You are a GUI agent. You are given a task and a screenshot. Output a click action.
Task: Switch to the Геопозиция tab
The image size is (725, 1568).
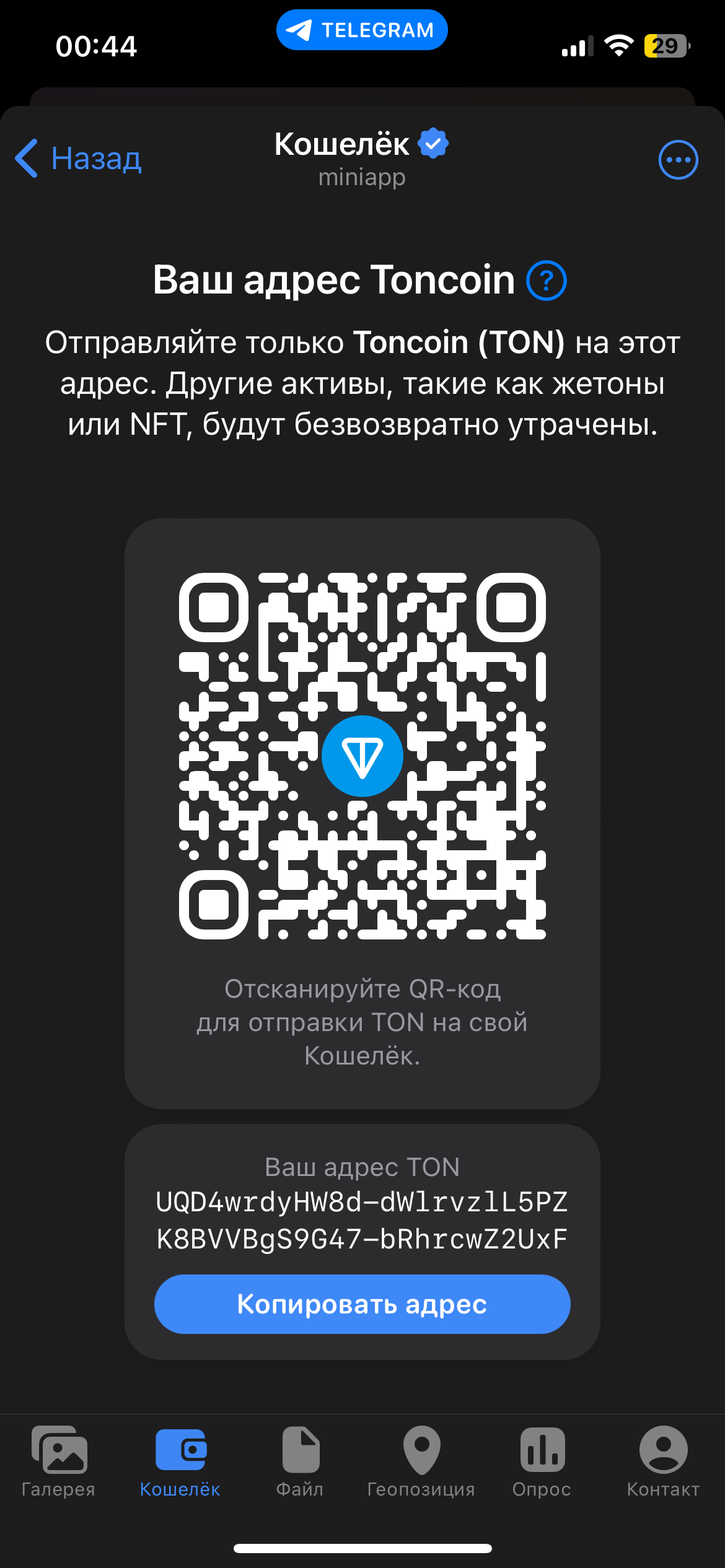(421, 1461)
